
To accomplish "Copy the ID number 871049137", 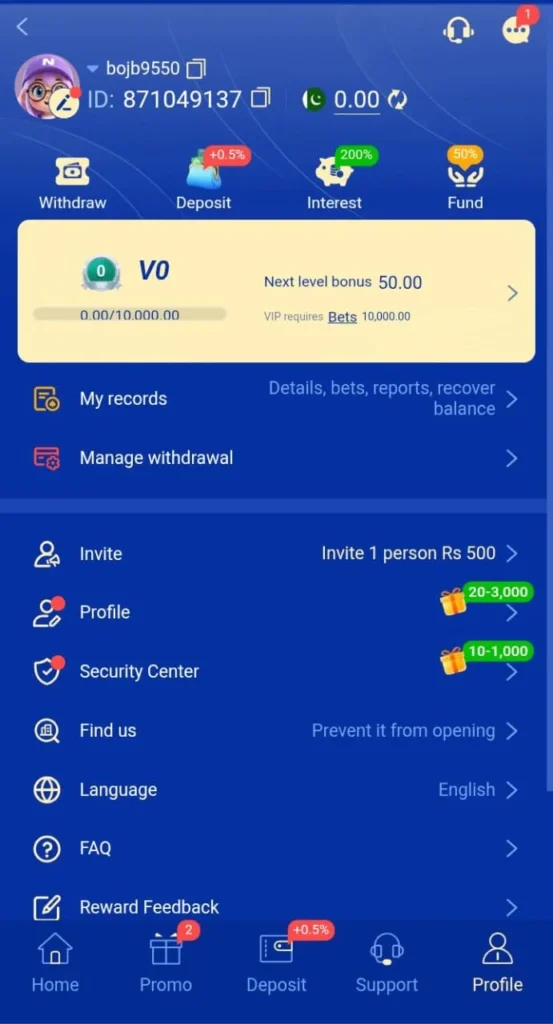I will [x=261, y=98].
